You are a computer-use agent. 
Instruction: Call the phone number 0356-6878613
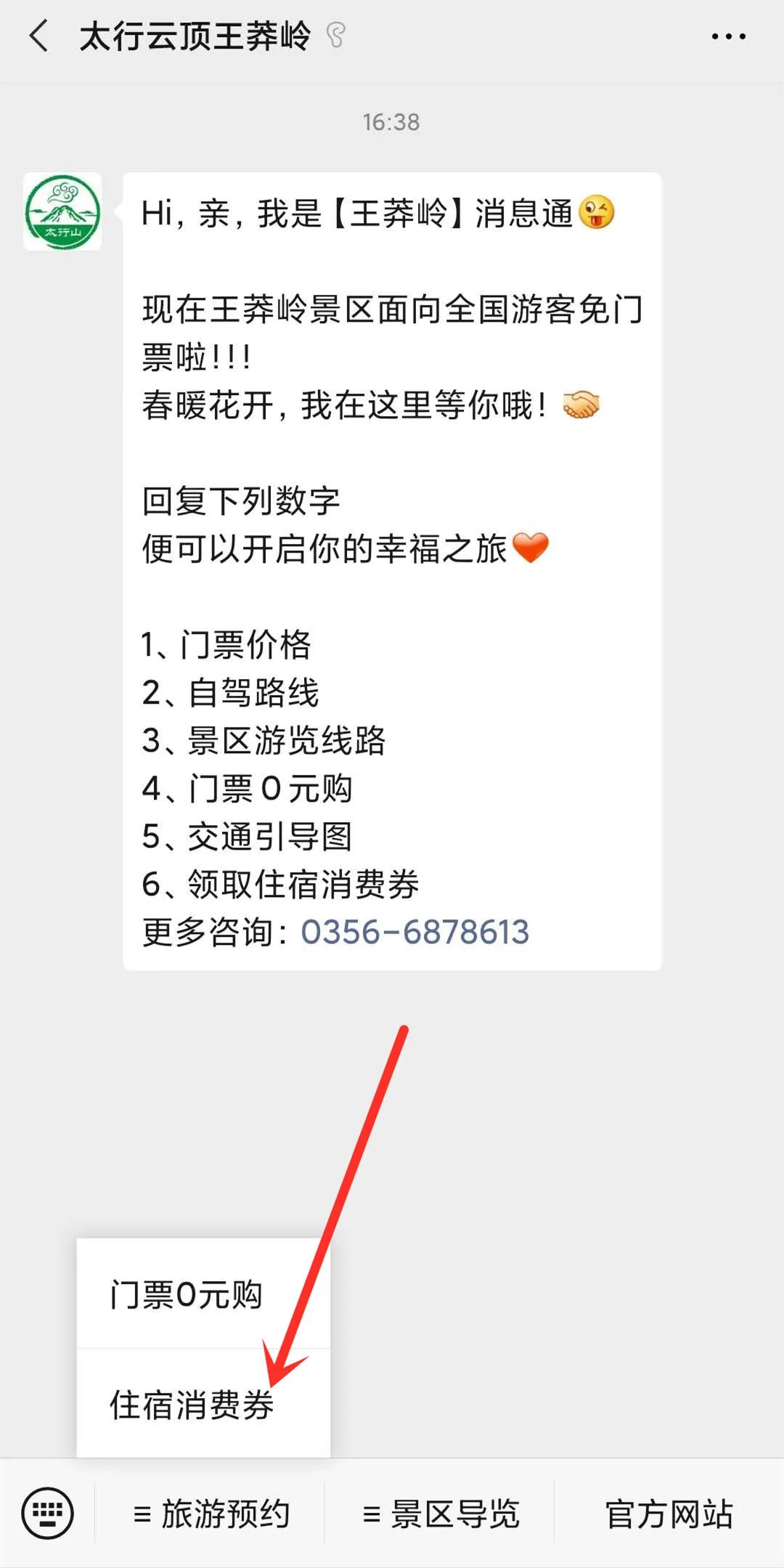415,932
